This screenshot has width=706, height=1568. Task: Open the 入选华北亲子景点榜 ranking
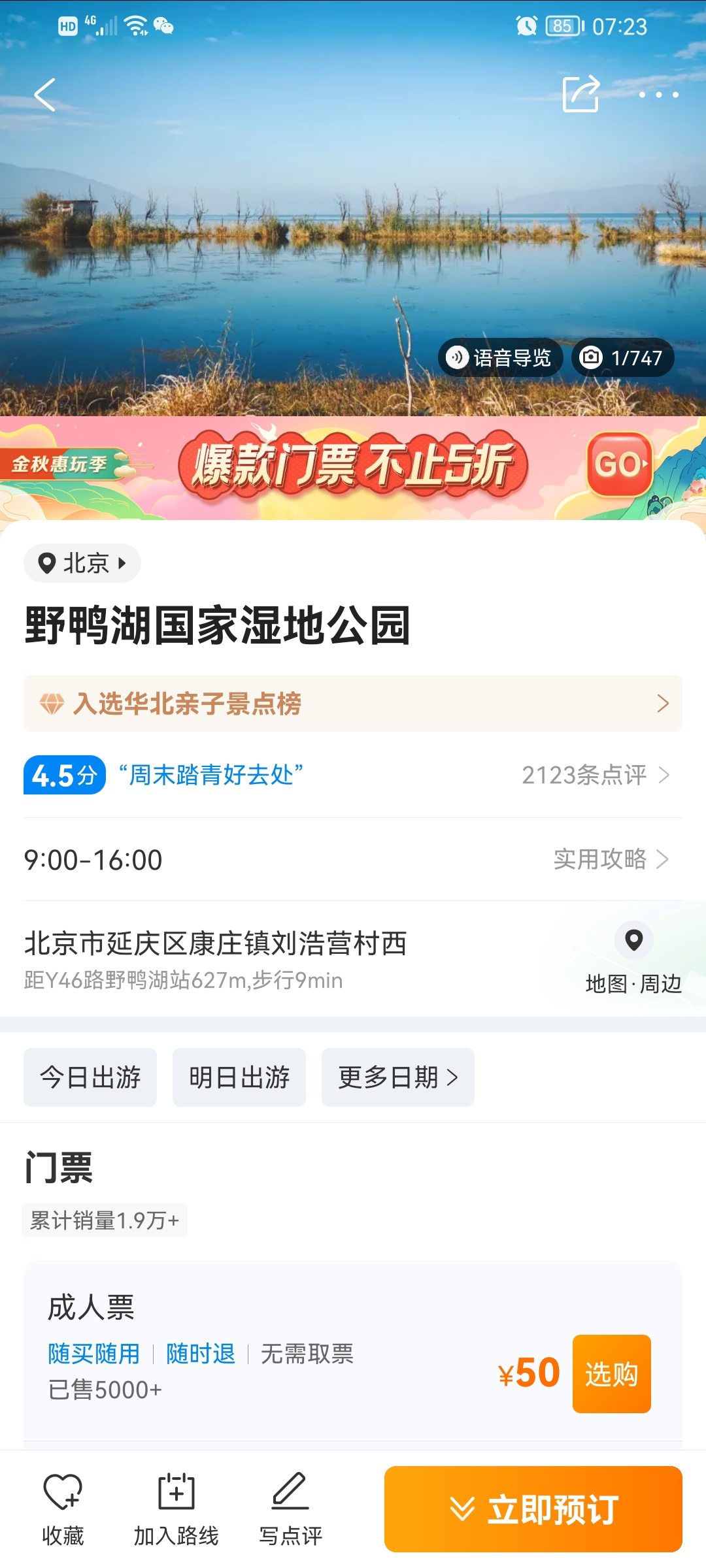(353, 704)
